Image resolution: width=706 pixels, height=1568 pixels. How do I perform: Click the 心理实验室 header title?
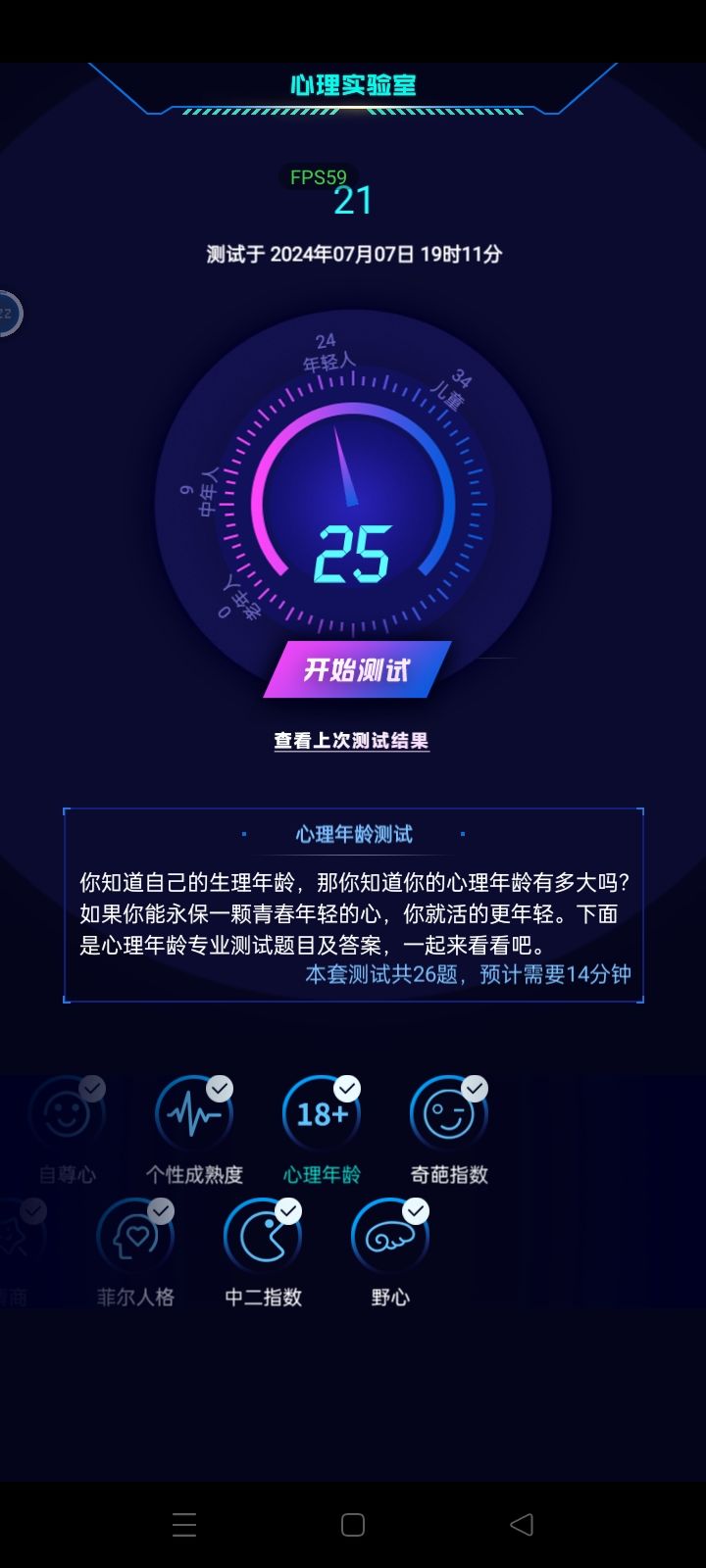352,85
